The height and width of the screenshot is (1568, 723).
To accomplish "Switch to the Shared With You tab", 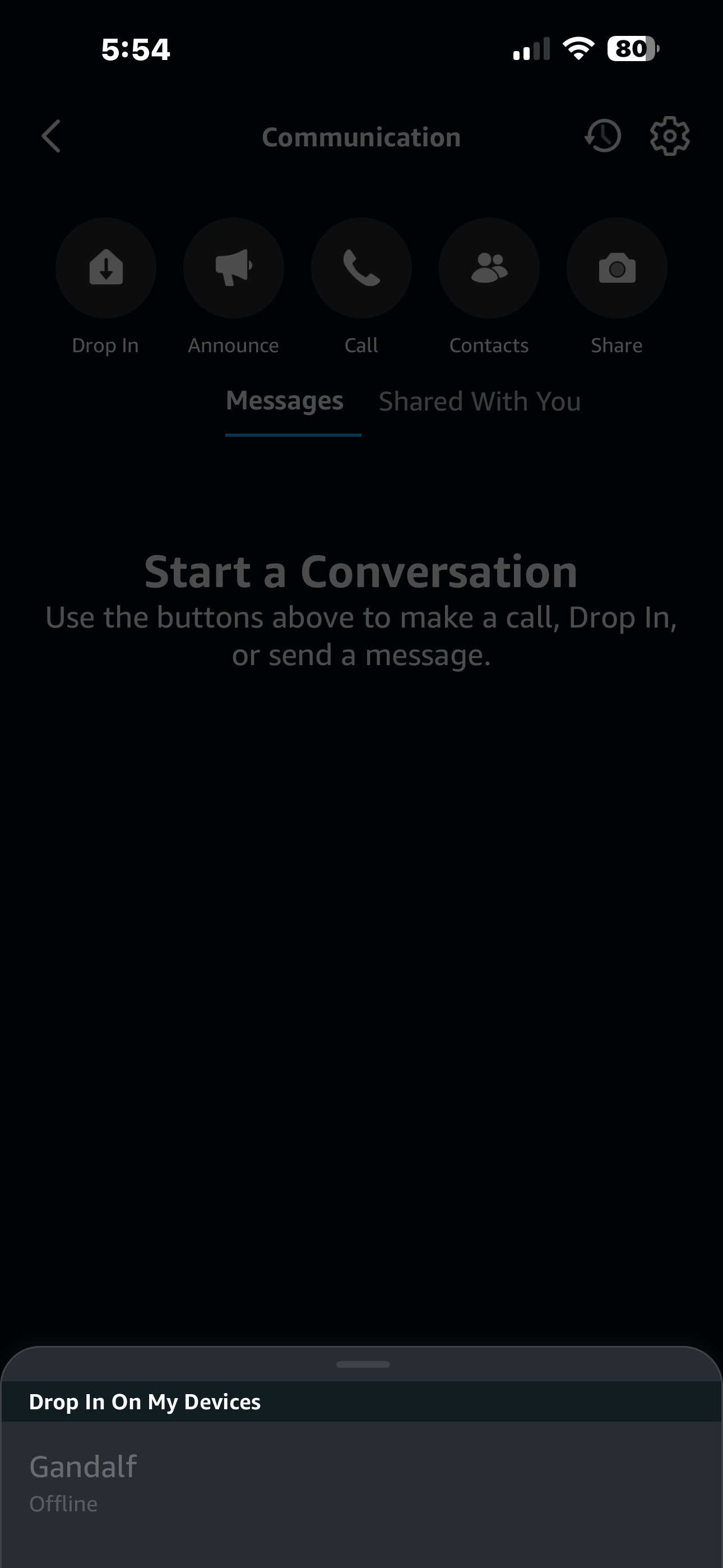I will tap(480, 402).
